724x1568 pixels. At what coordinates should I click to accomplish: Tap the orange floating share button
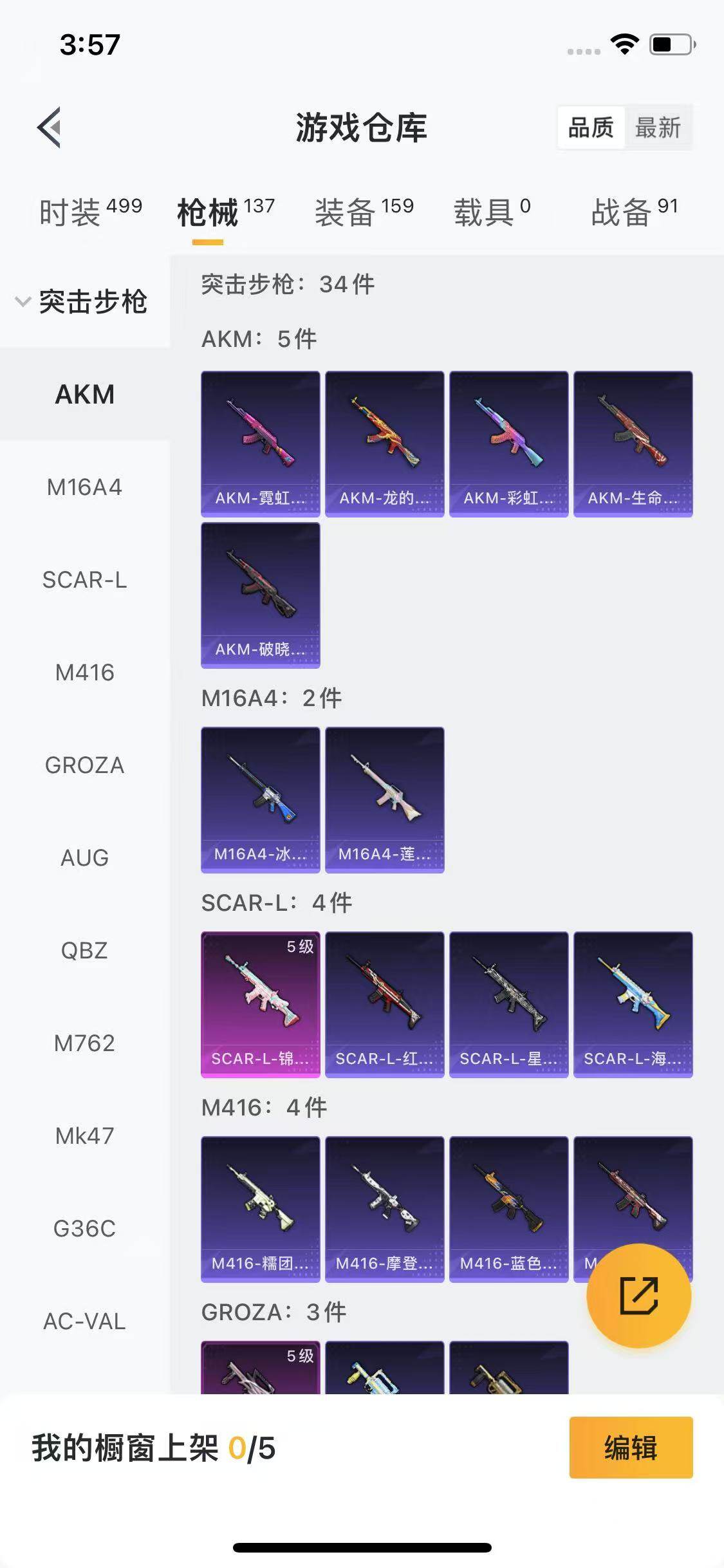638,1295
